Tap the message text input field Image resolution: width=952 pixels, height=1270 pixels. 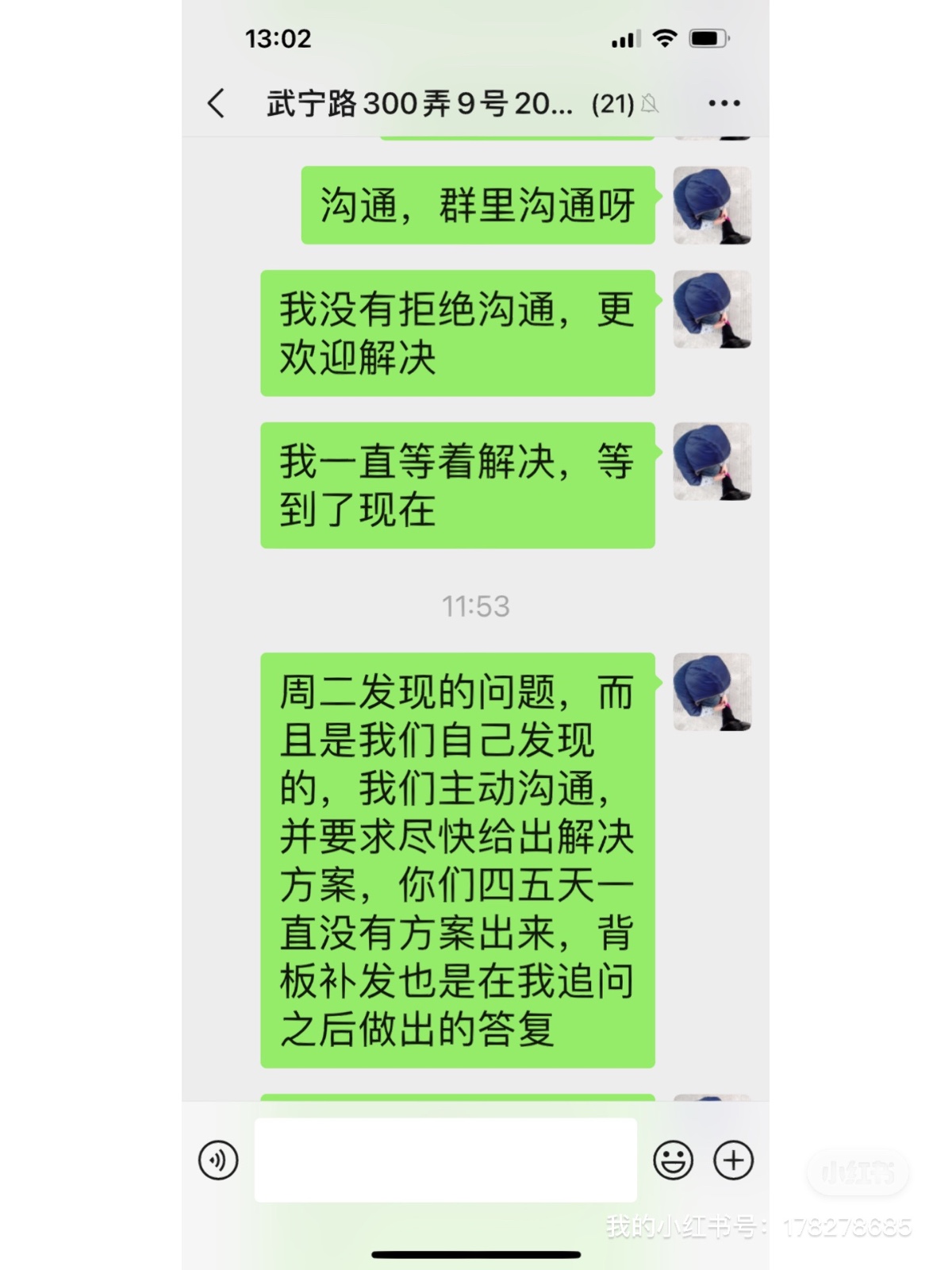445,1160
